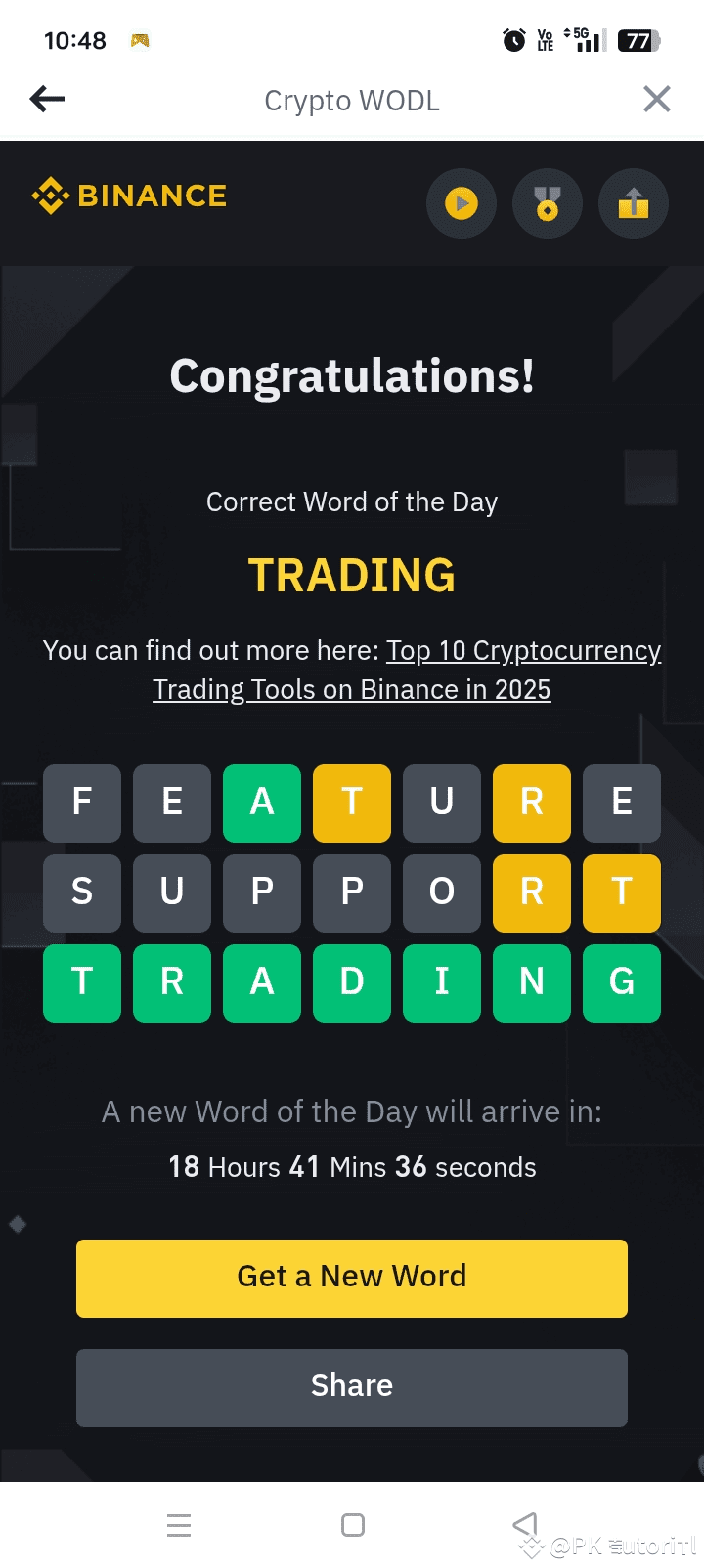Go to home screen via navigation bar
This screenshot has width=704, height=1568.
[353, 1525]
